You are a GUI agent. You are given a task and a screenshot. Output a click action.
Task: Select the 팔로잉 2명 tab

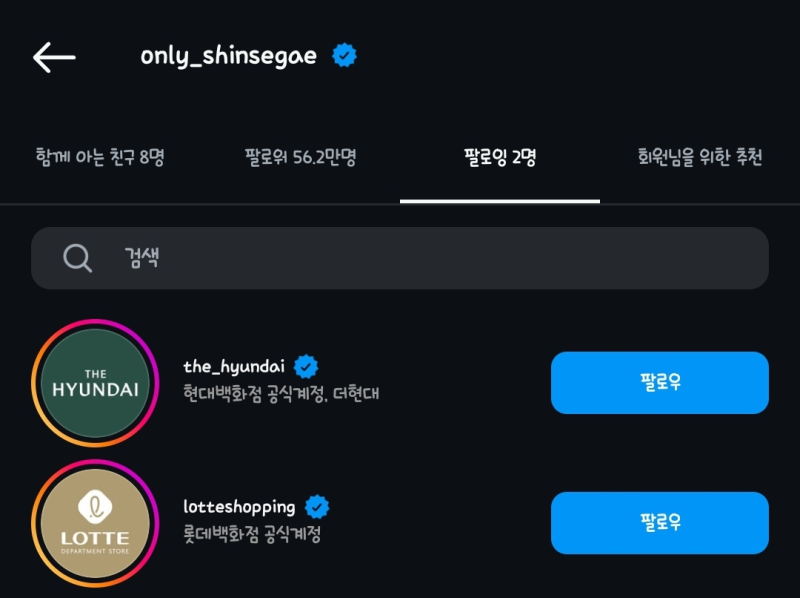[500, 158]
